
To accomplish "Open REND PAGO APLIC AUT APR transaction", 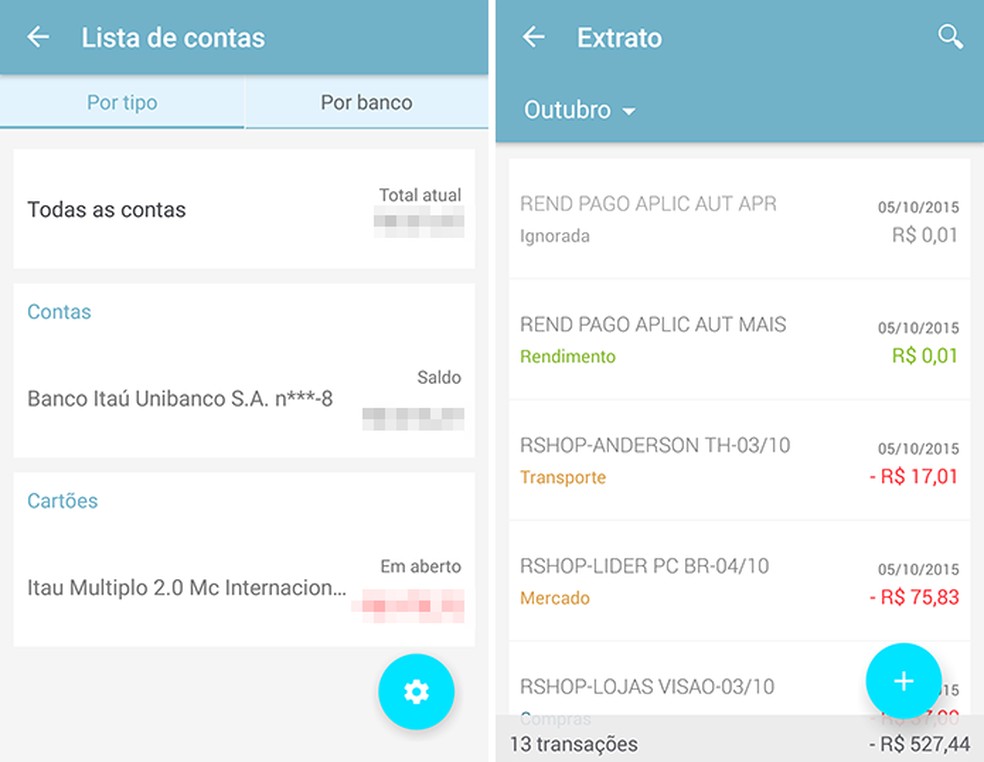I will click(x=739, y=219).
